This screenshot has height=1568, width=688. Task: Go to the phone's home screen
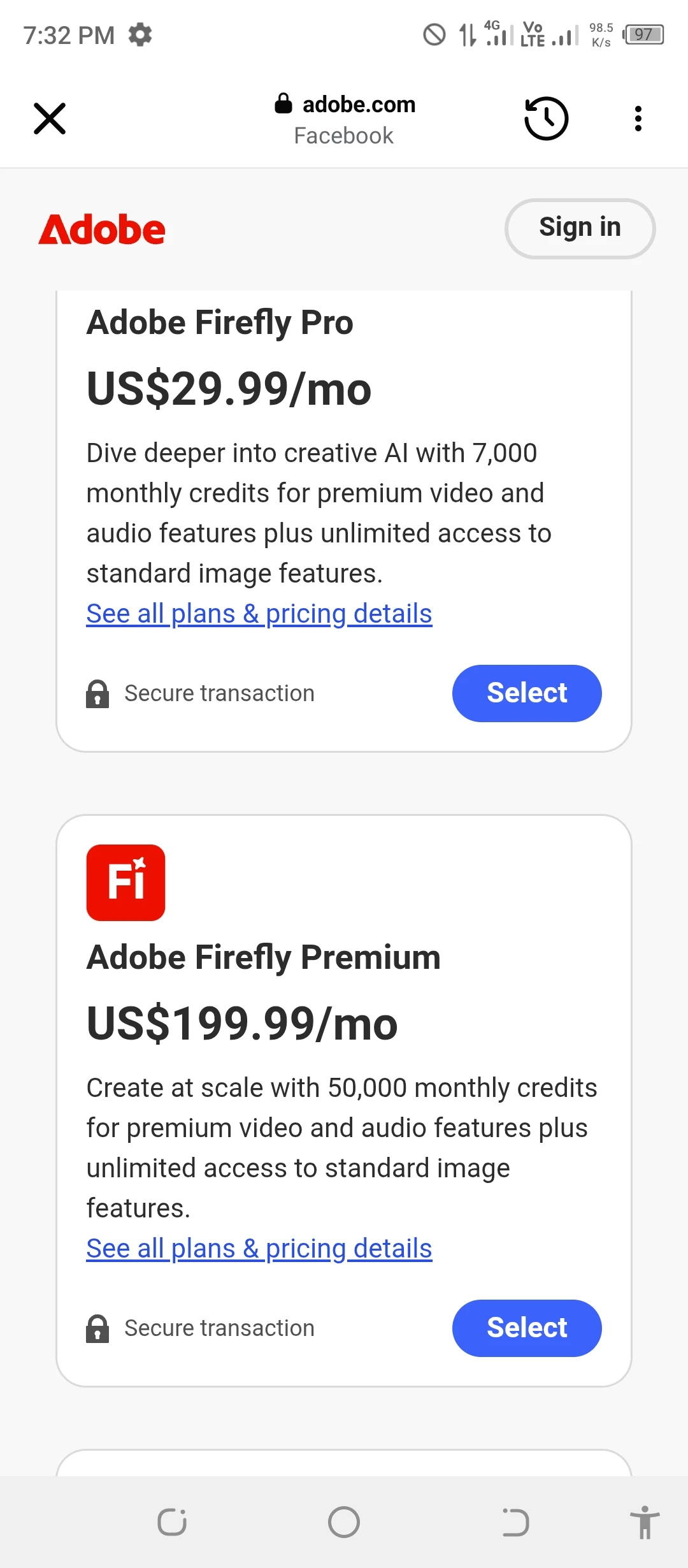pyautogui.click(x=344, y=1523)
